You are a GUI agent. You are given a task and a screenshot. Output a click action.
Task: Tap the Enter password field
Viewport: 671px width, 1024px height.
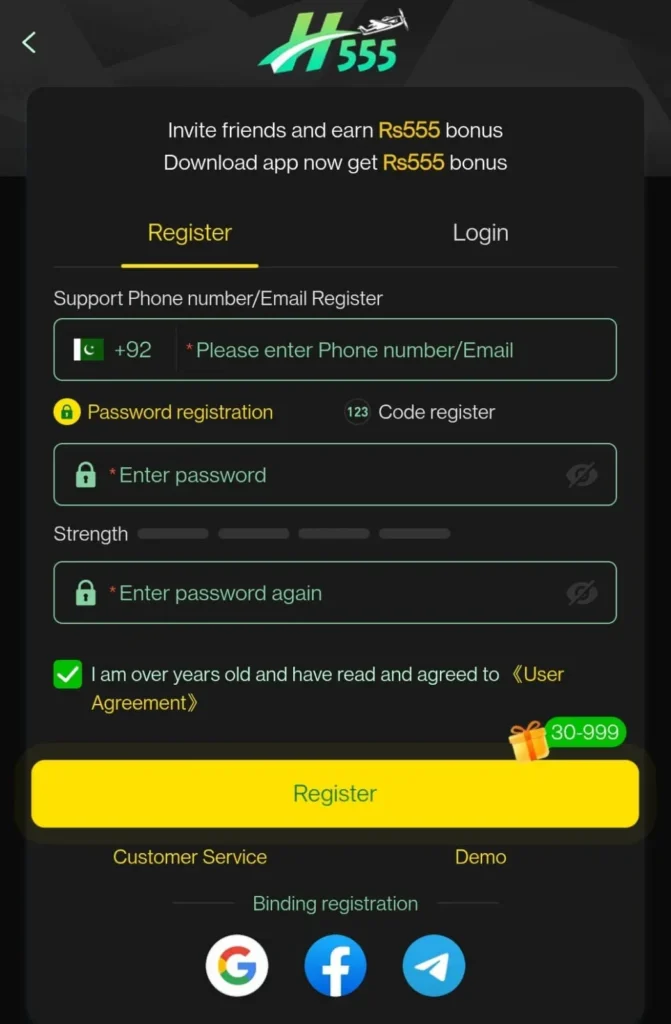pyautogui.click(x=320, y=475)
